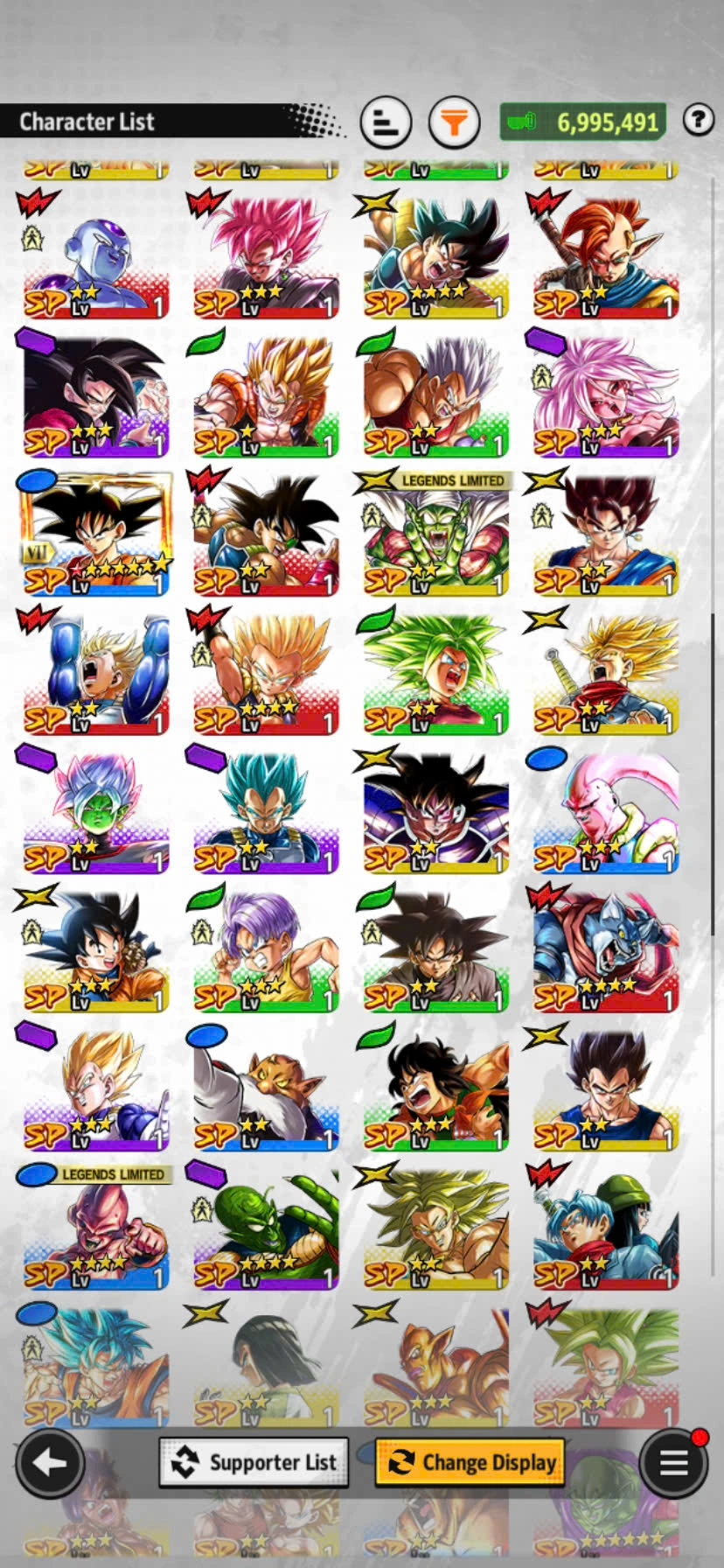The width and height of the screenshot is (724, 1568).
Task: Open the help question mark
Action: (698, 120)
